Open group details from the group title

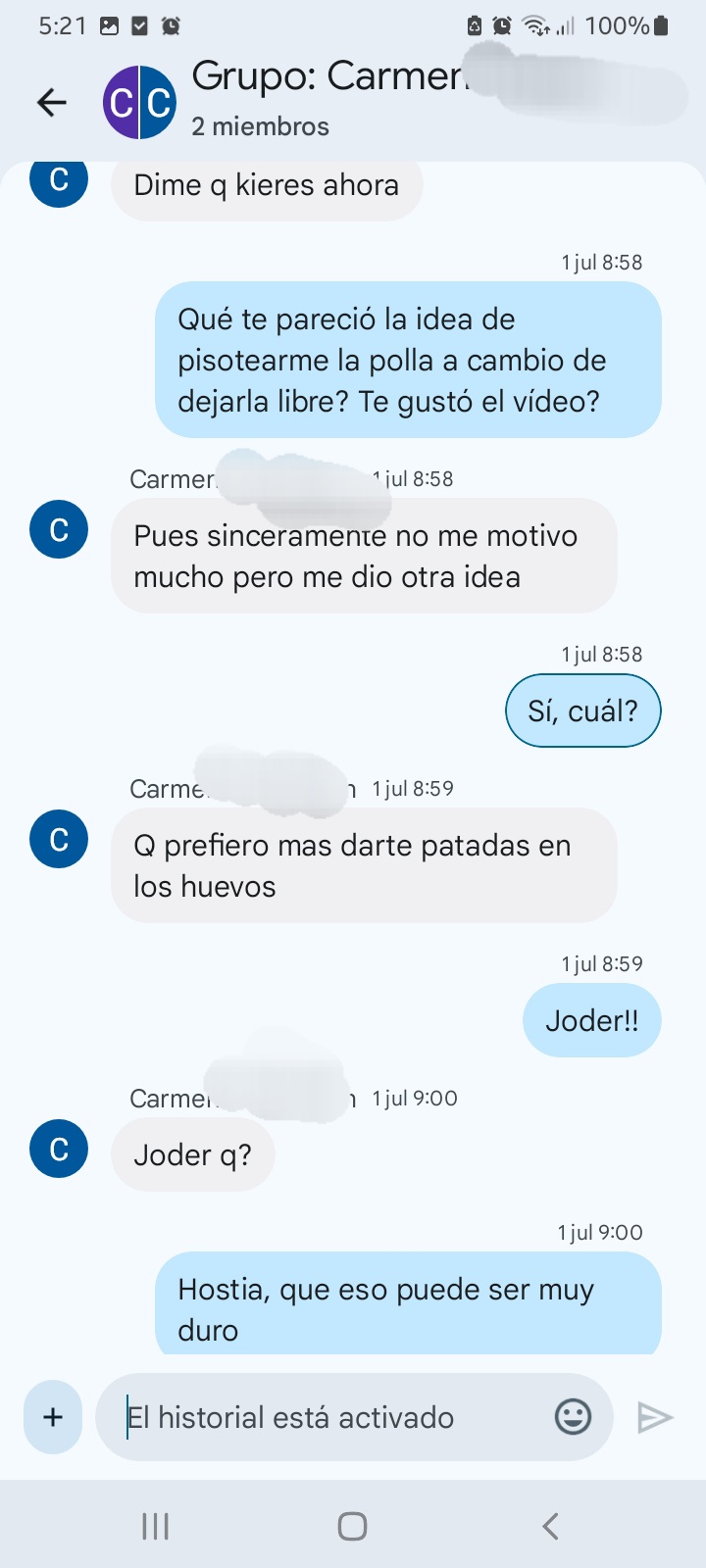(x=328, y=76)
